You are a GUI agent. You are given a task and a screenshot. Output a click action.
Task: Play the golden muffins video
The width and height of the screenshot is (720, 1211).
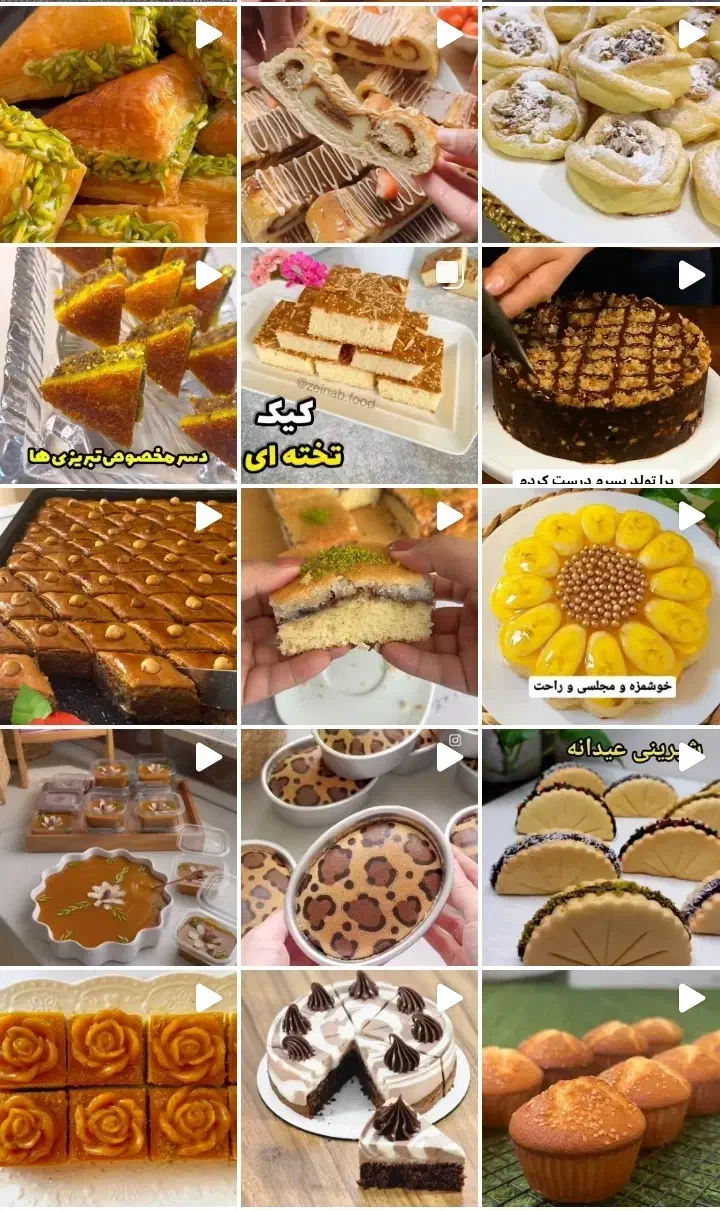[688, 999]
